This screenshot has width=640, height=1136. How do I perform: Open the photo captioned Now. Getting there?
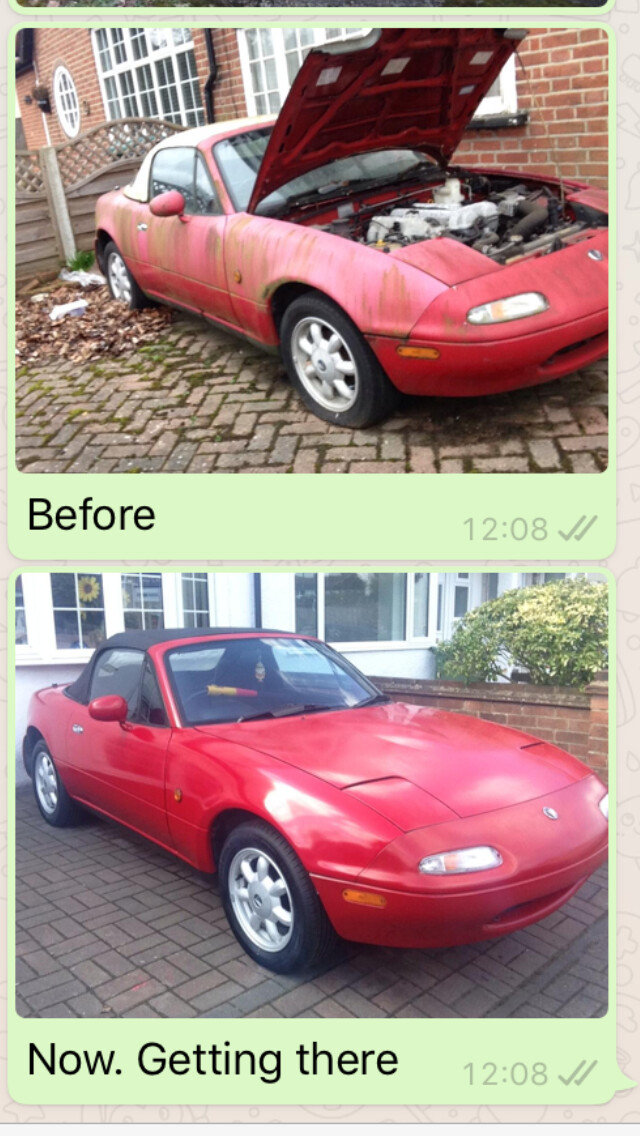(312, 795)
